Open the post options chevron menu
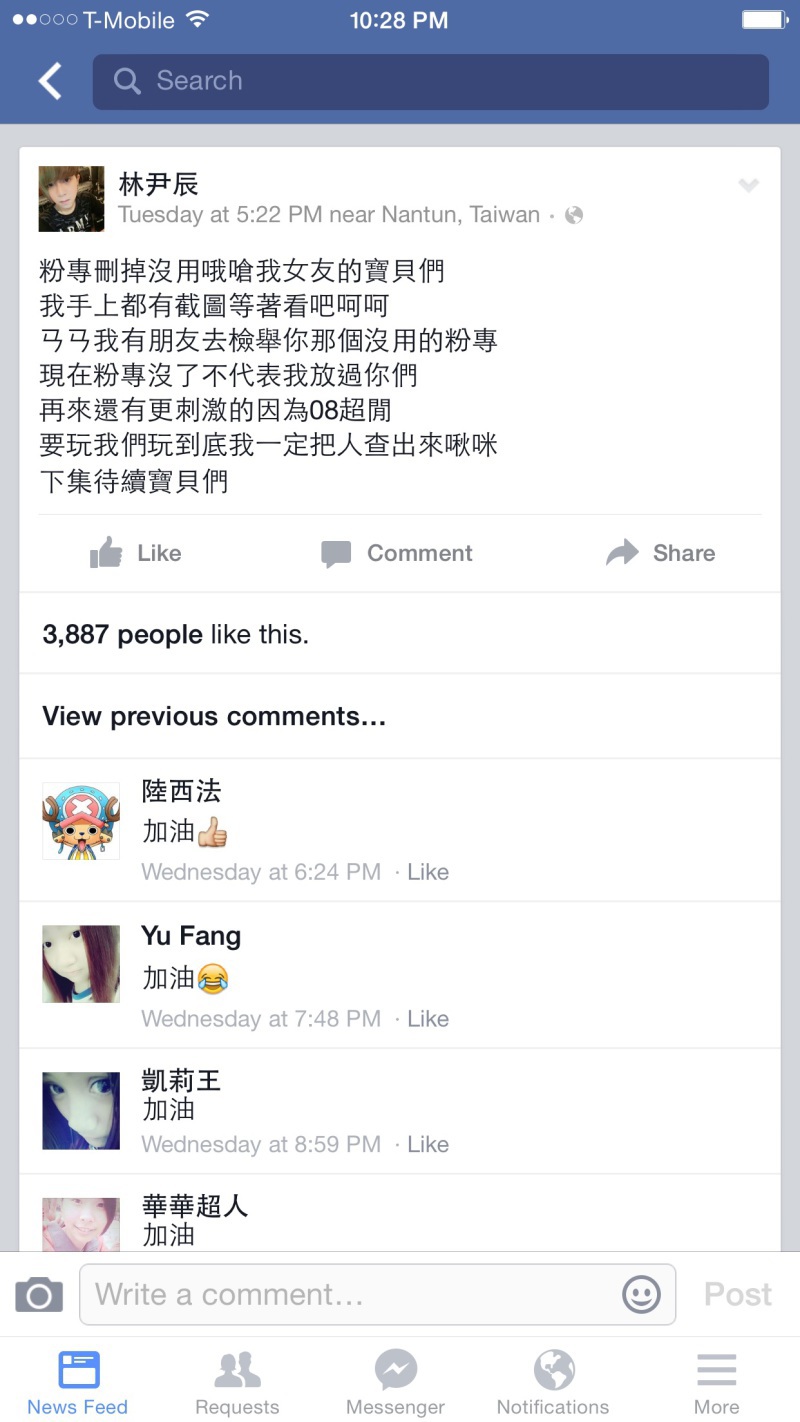Screen dimensions: 800x1422 click(748, 186)
